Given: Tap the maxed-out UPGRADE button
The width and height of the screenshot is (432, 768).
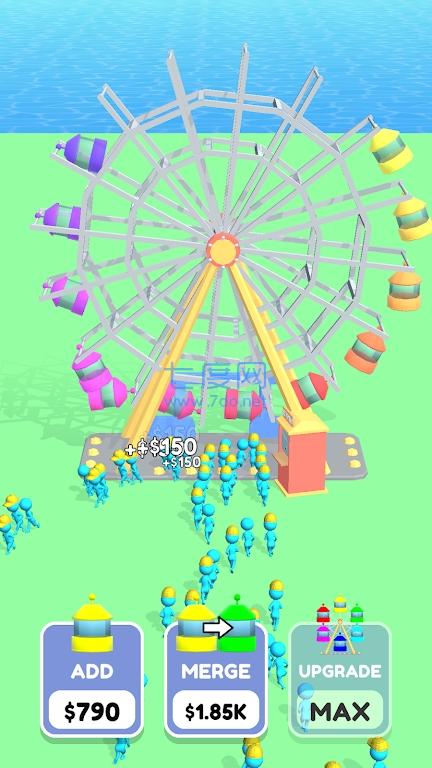Looking at the screenshot, I should pos(340,679).
